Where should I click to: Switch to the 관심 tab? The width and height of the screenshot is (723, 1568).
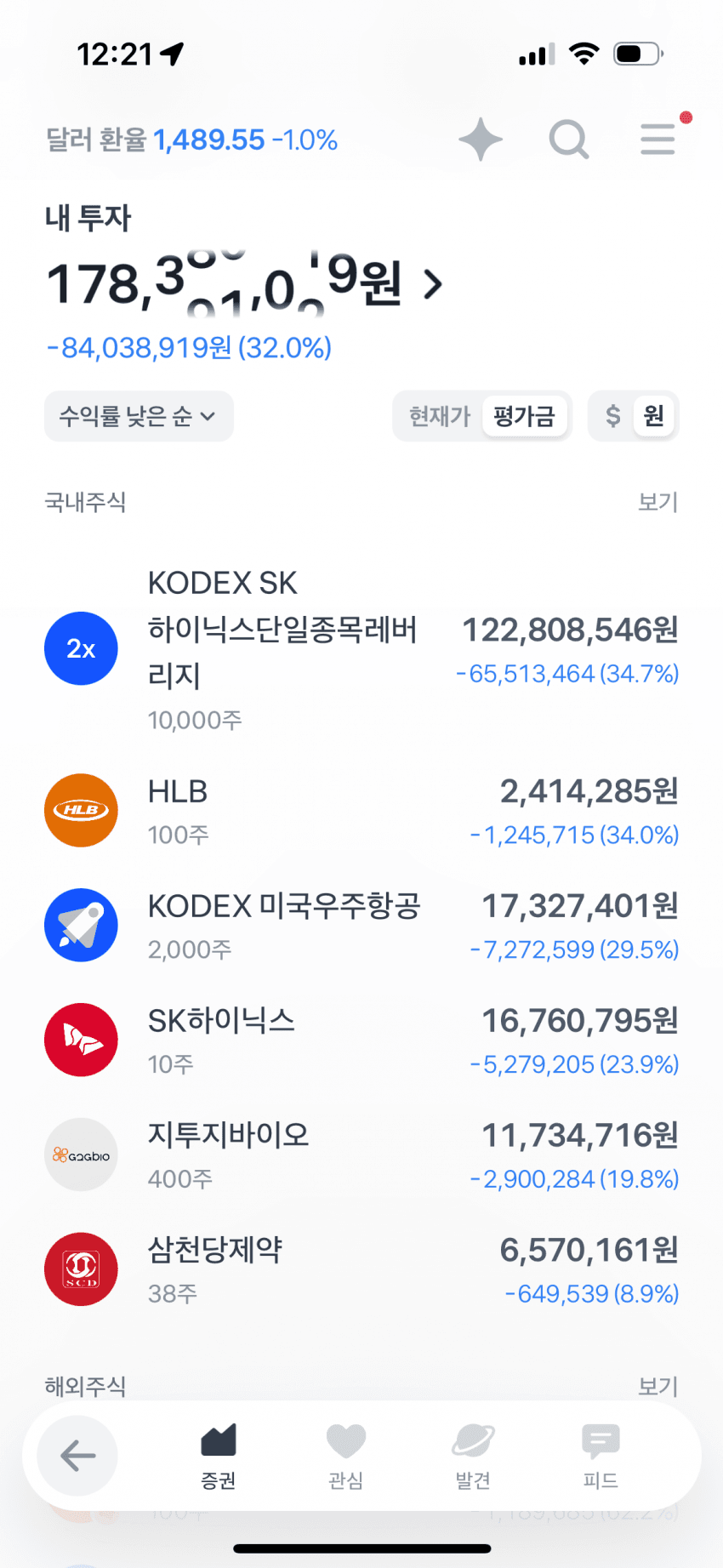pos(345,1457)
